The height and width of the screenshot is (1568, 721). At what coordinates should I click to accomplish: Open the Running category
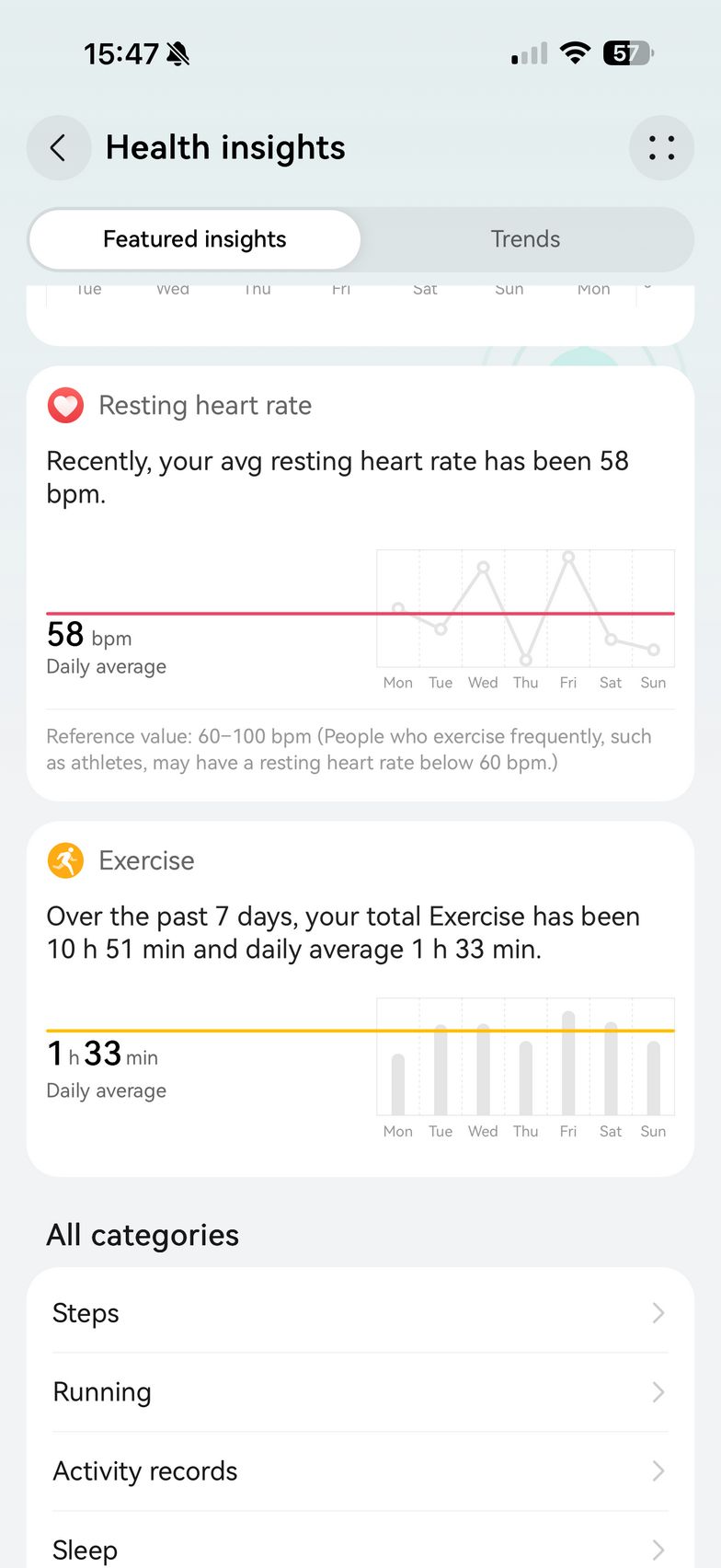[x=360, y=1392]
